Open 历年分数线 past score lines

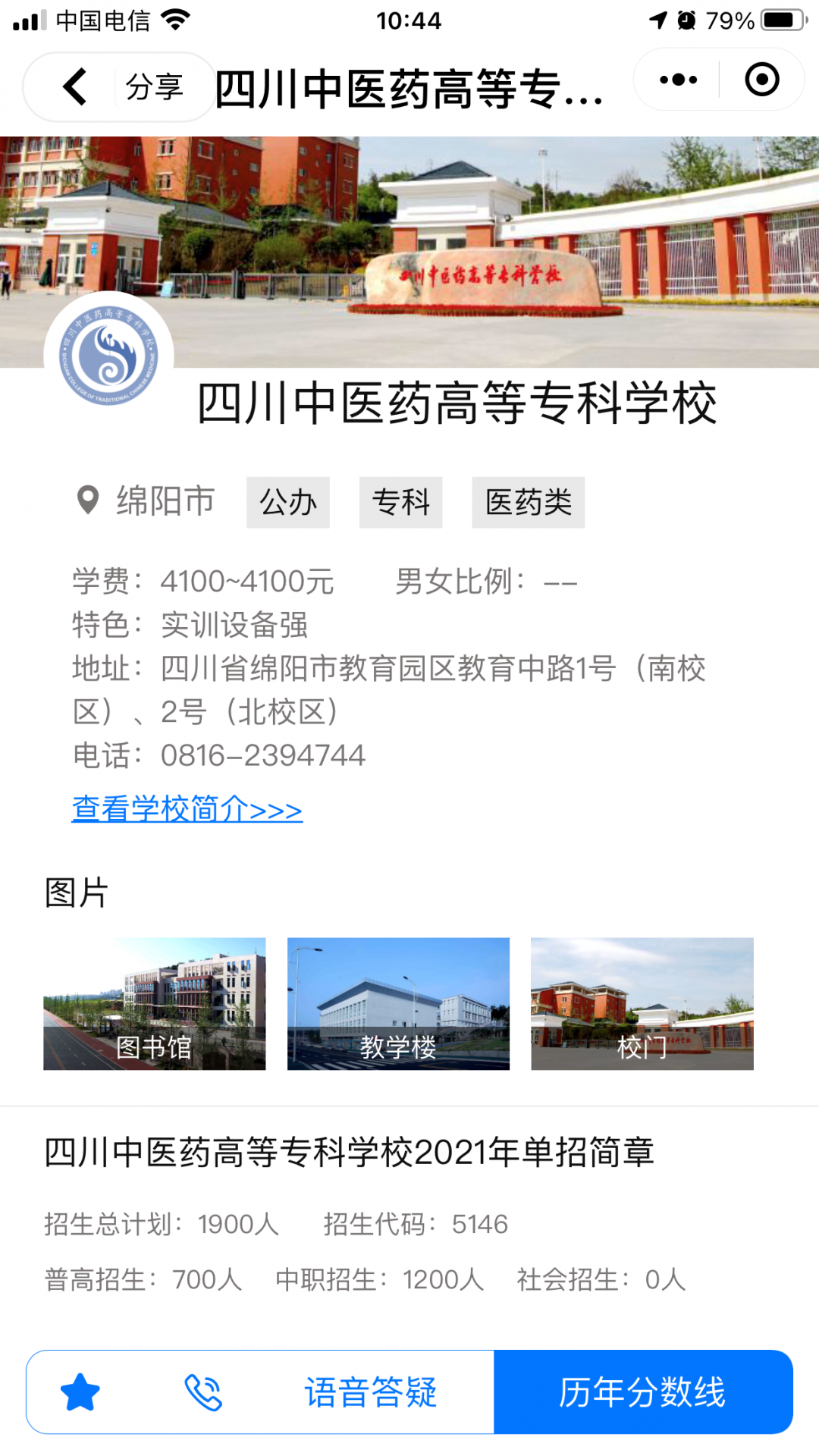coord(642,1392)
